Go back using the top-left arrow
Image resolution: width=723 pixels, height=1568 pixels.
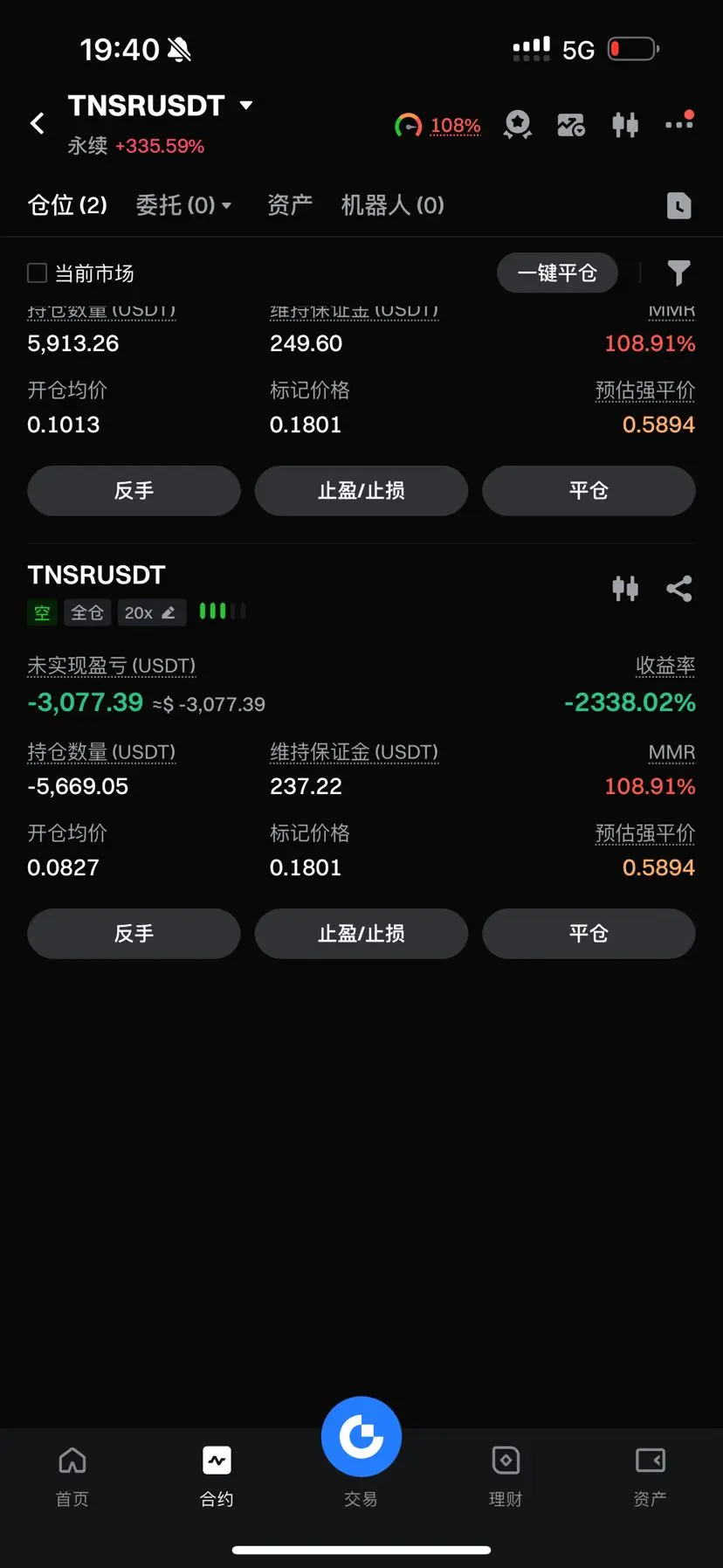[x=38, y=124]
